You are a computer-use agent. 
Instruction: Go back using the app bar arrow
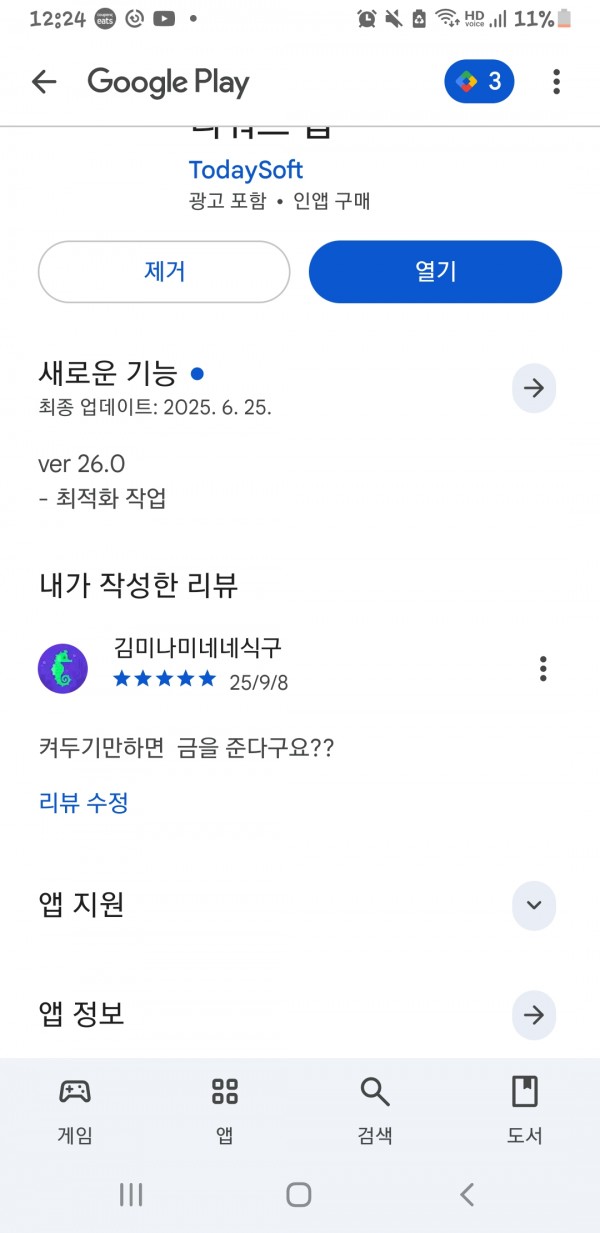pyautogui.click(x=44, y=82)
